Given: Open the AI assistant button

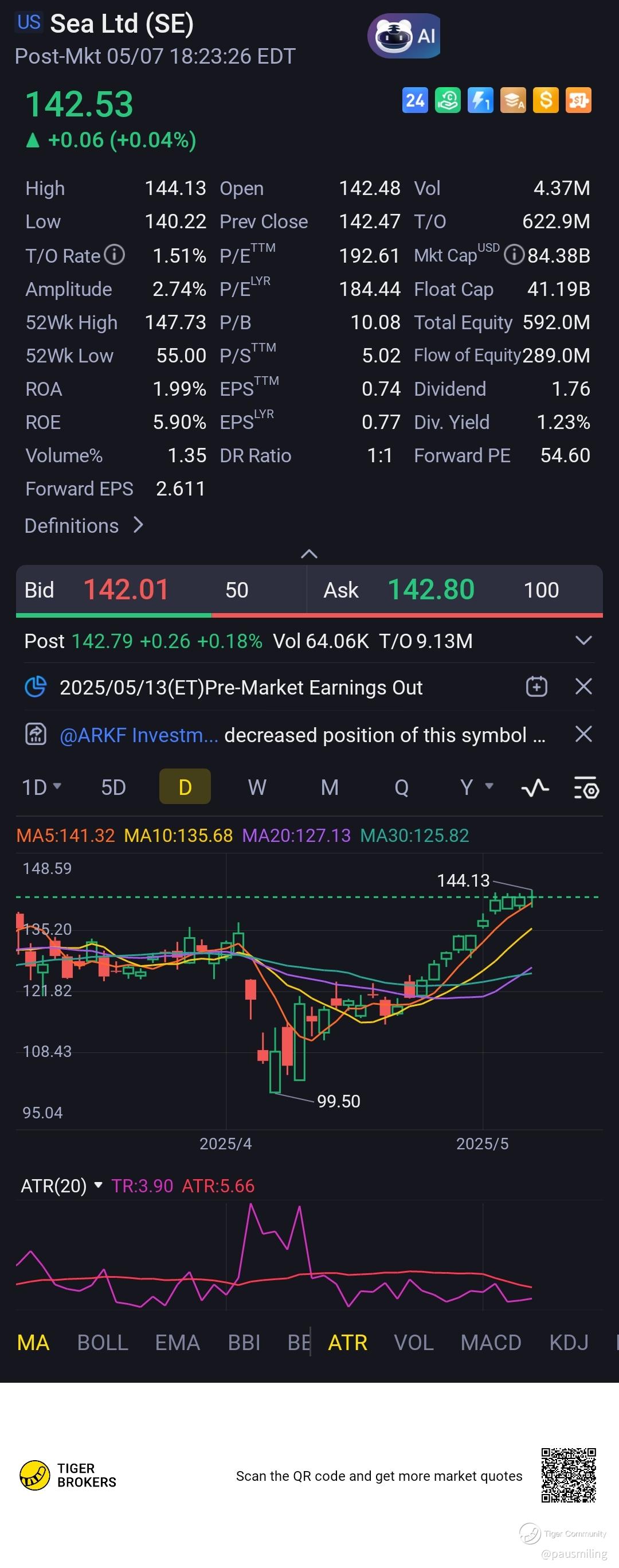Looking at the screenshot, I should coord(405,36).
